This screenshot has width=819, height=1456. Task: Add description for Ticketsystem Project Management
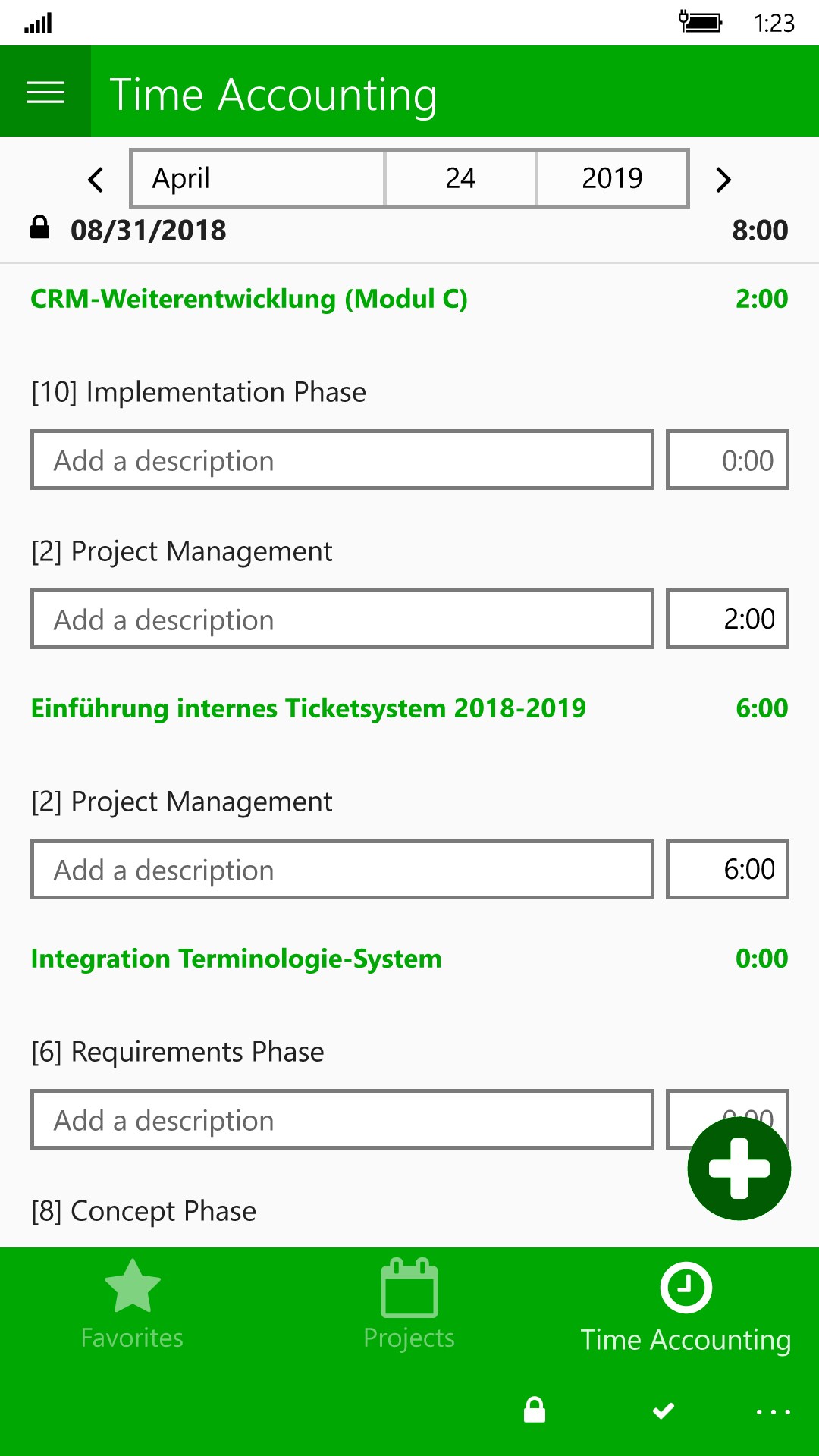tap(342, 870)
